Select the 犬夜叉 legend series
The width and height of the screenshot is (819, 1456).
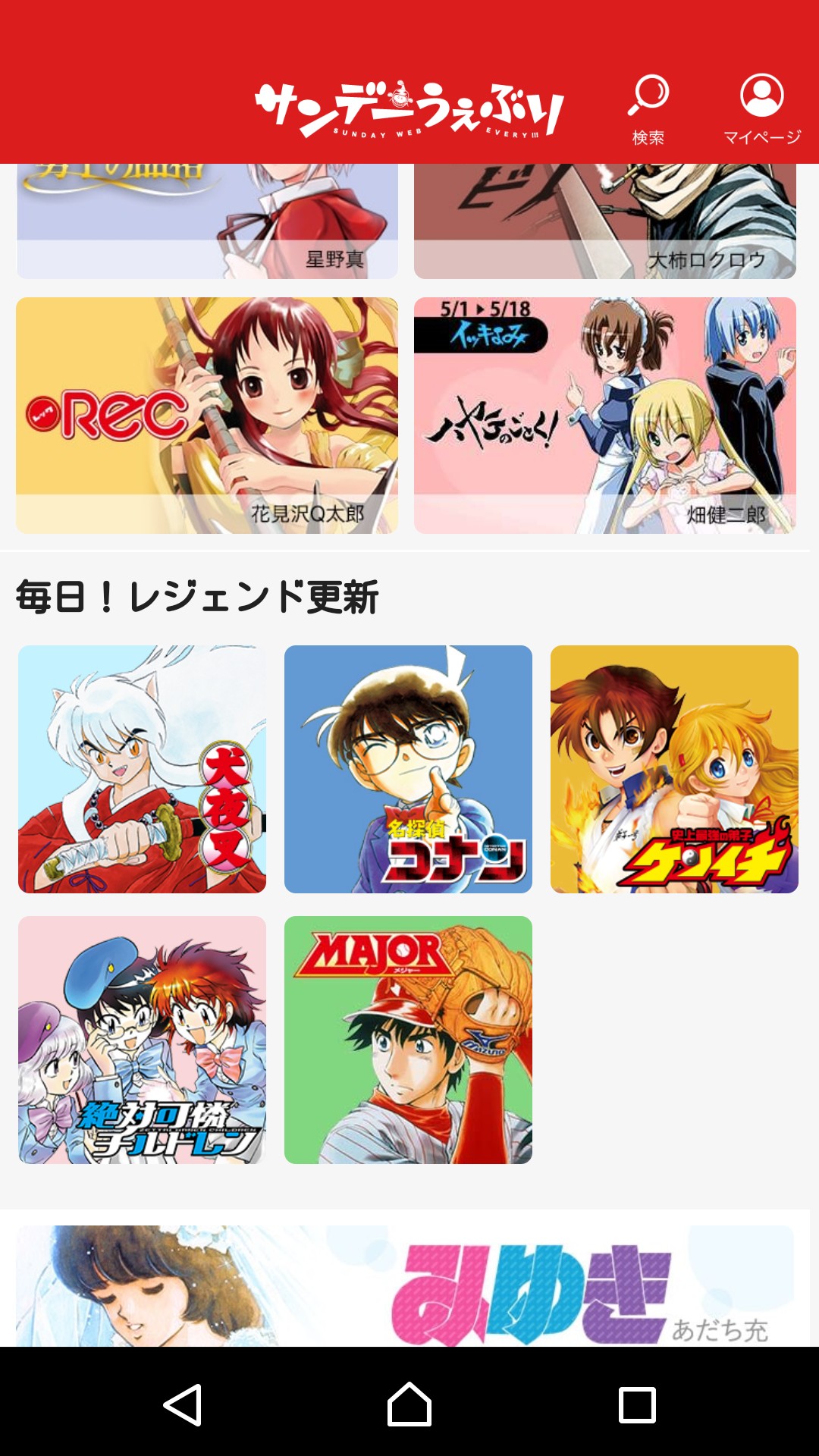[142, 769]
